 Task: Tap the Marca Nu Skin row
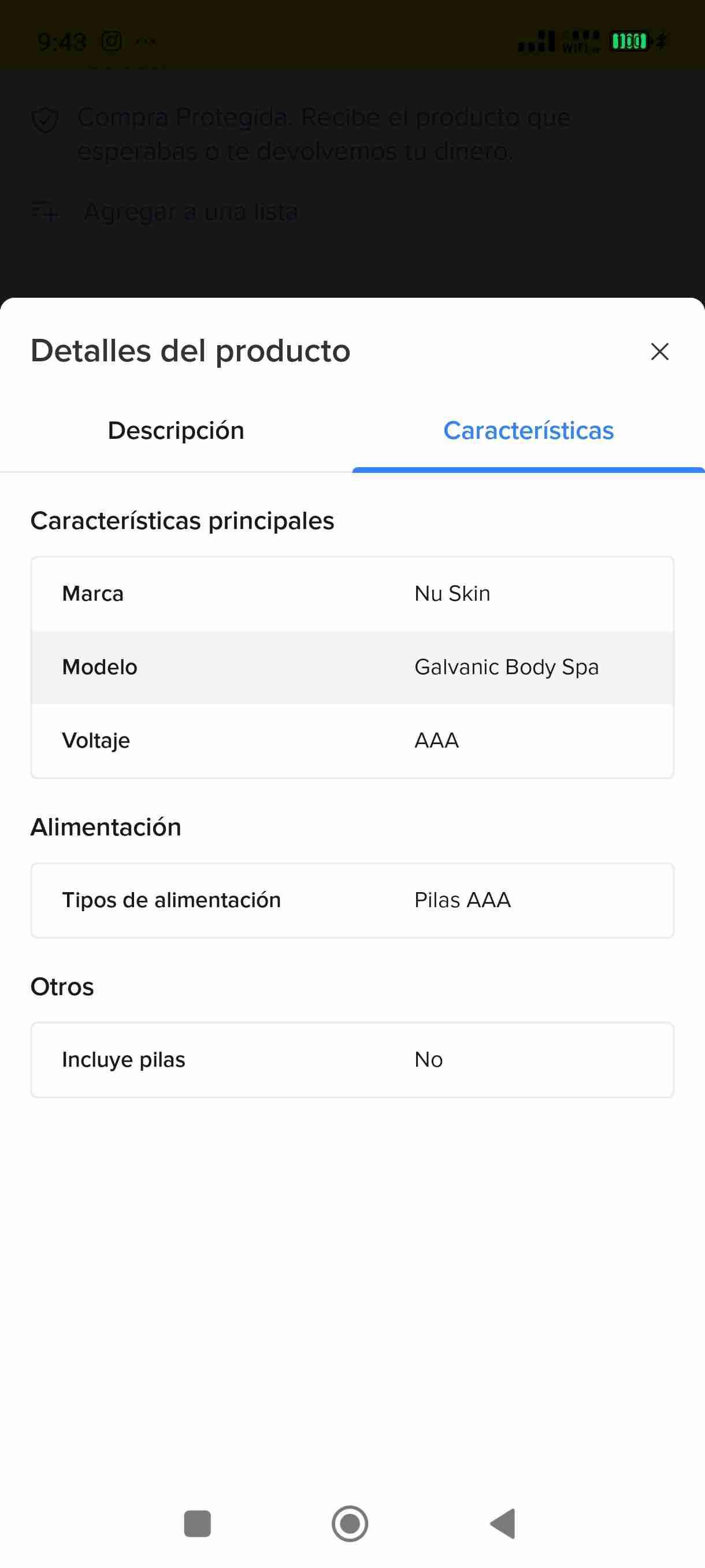click(x=352, y=593)
